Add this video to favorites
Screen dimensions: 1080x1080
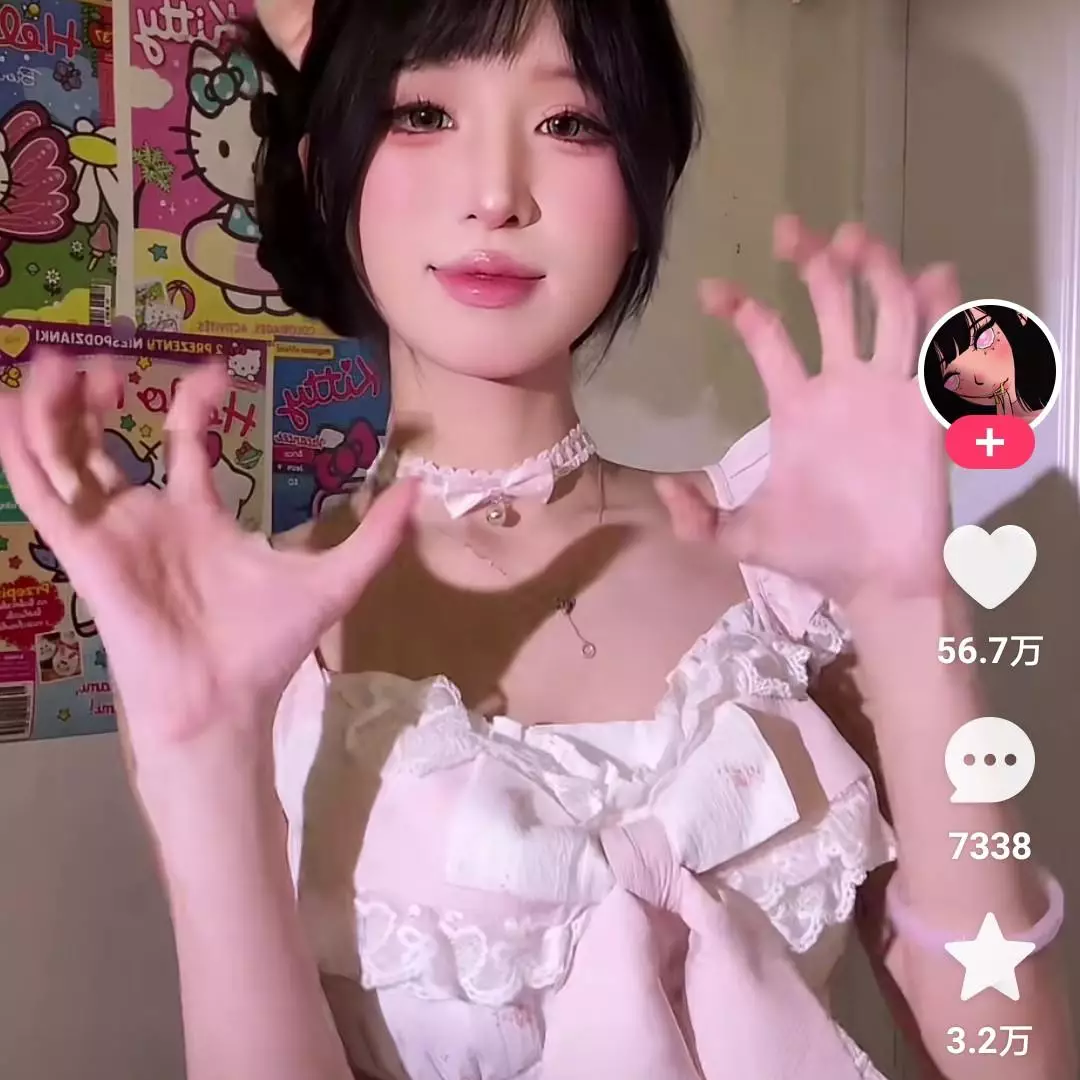989,957
